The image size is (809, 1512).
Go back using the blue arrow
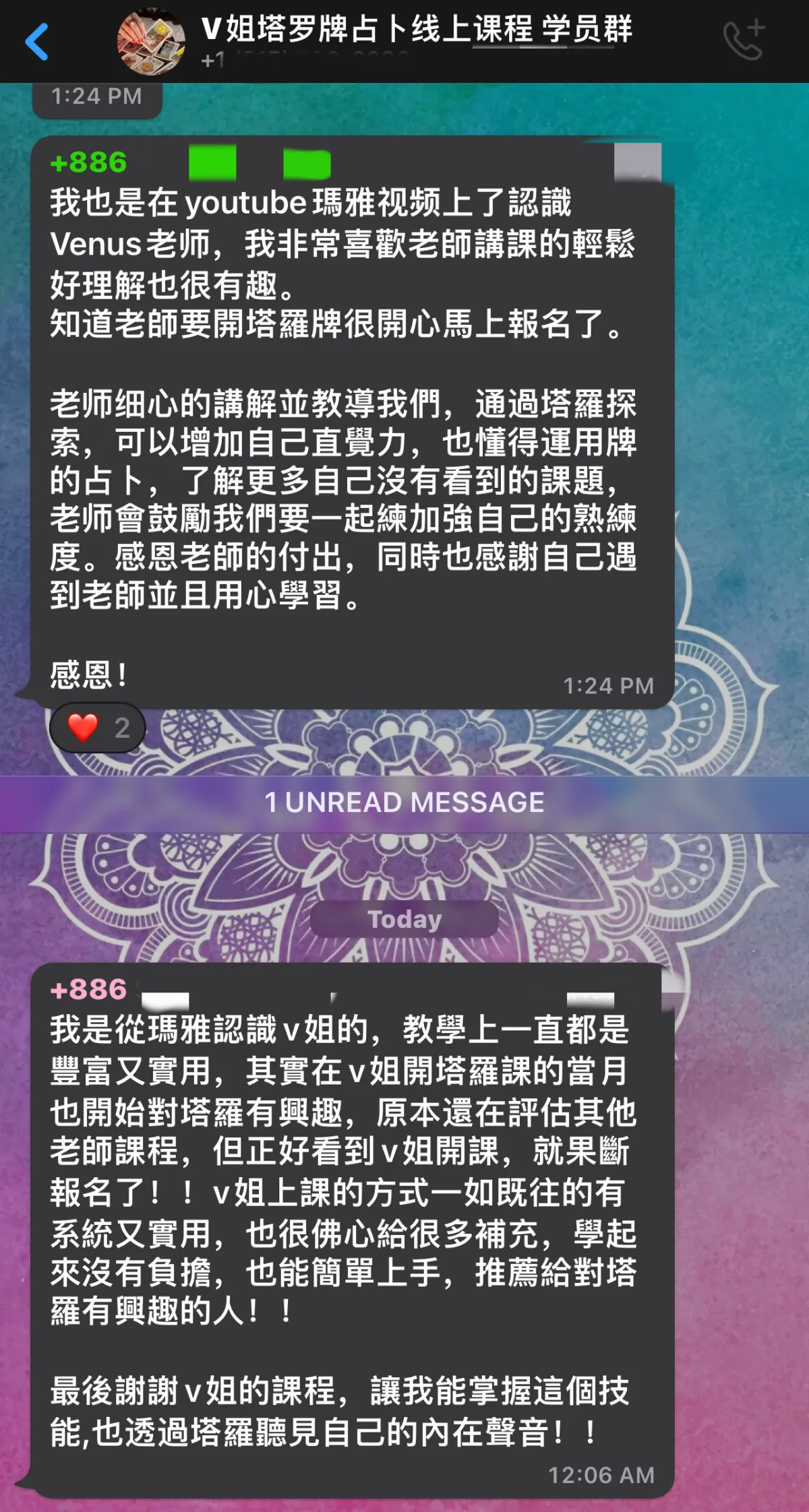click(37, 42)
